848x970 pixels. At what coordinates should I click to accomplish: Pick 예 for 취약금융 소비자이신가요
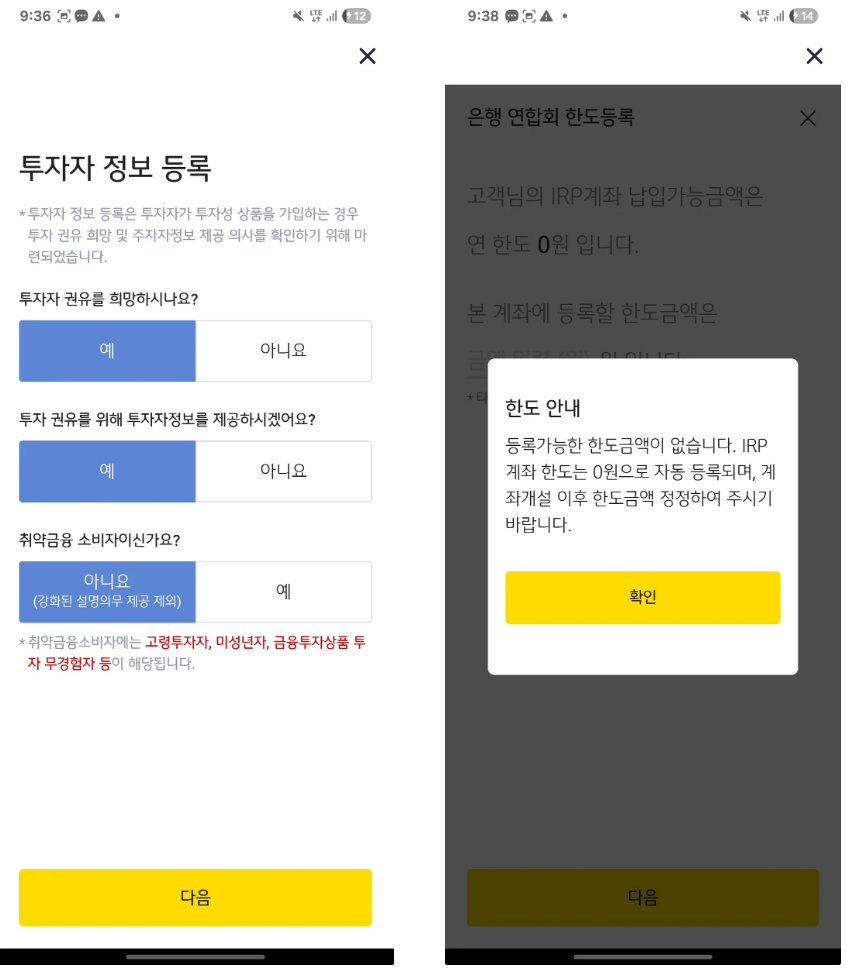283,591
